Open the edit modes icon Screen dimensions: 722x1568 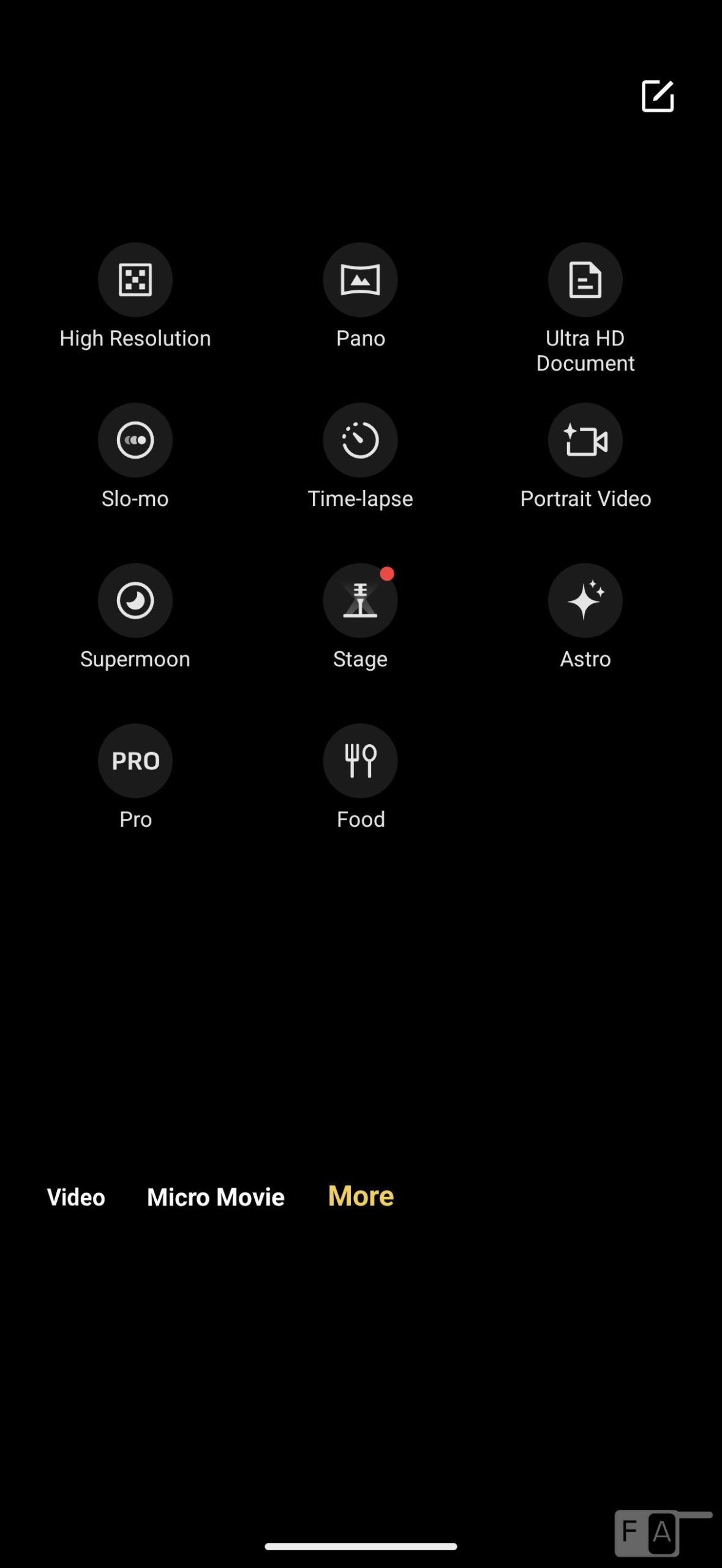click(x=657, y=96)
